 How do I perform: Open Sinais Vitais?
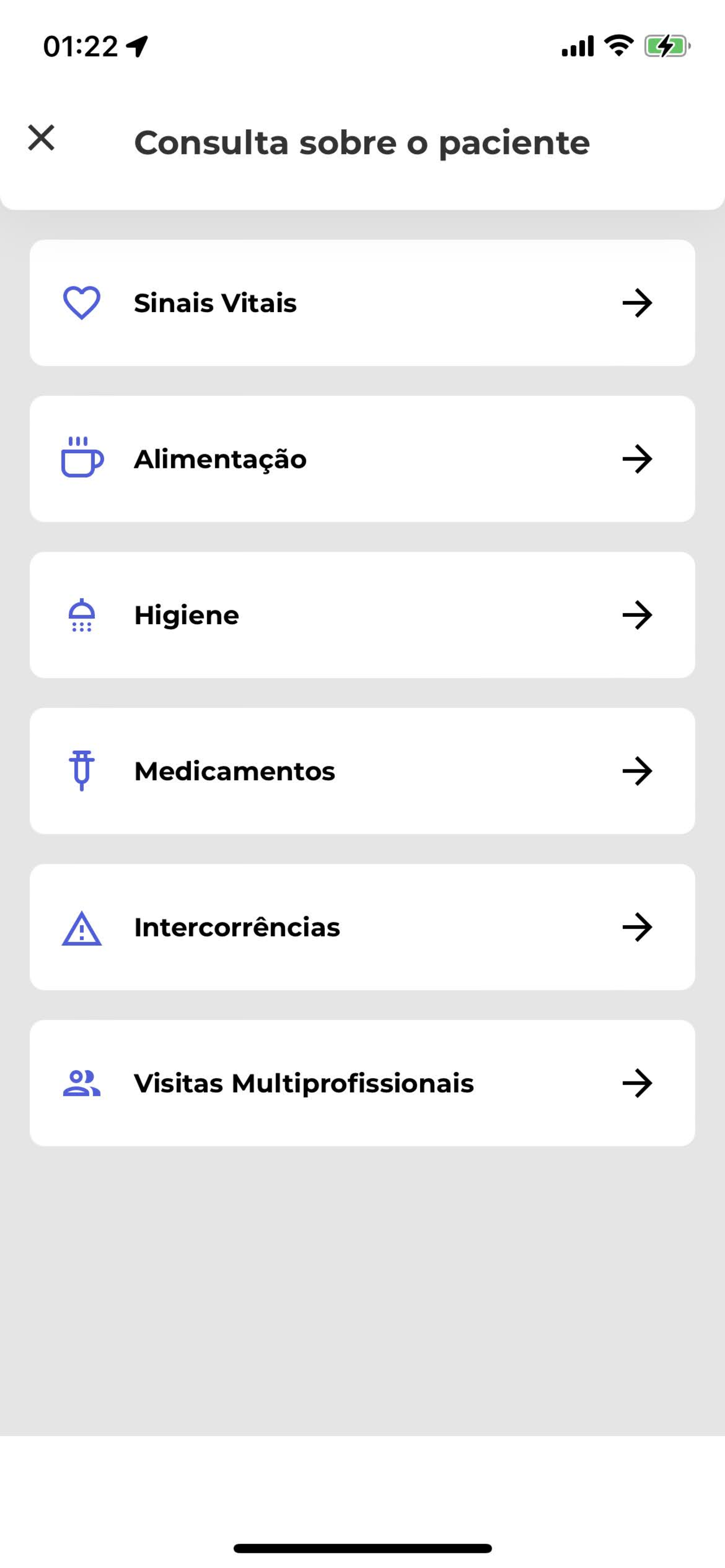click(x=362, y=303)
